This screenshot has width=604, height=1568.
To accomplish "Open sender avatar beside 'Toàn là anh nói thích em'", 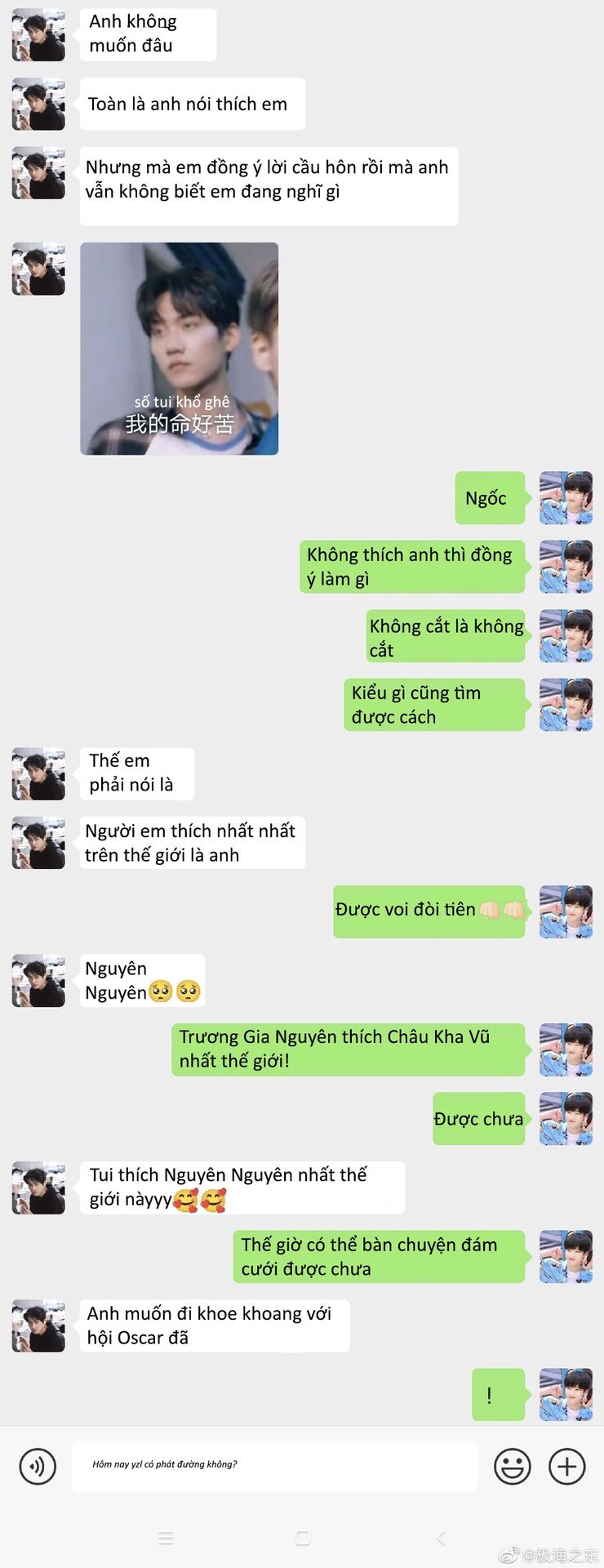I will [x=38, y=104].
